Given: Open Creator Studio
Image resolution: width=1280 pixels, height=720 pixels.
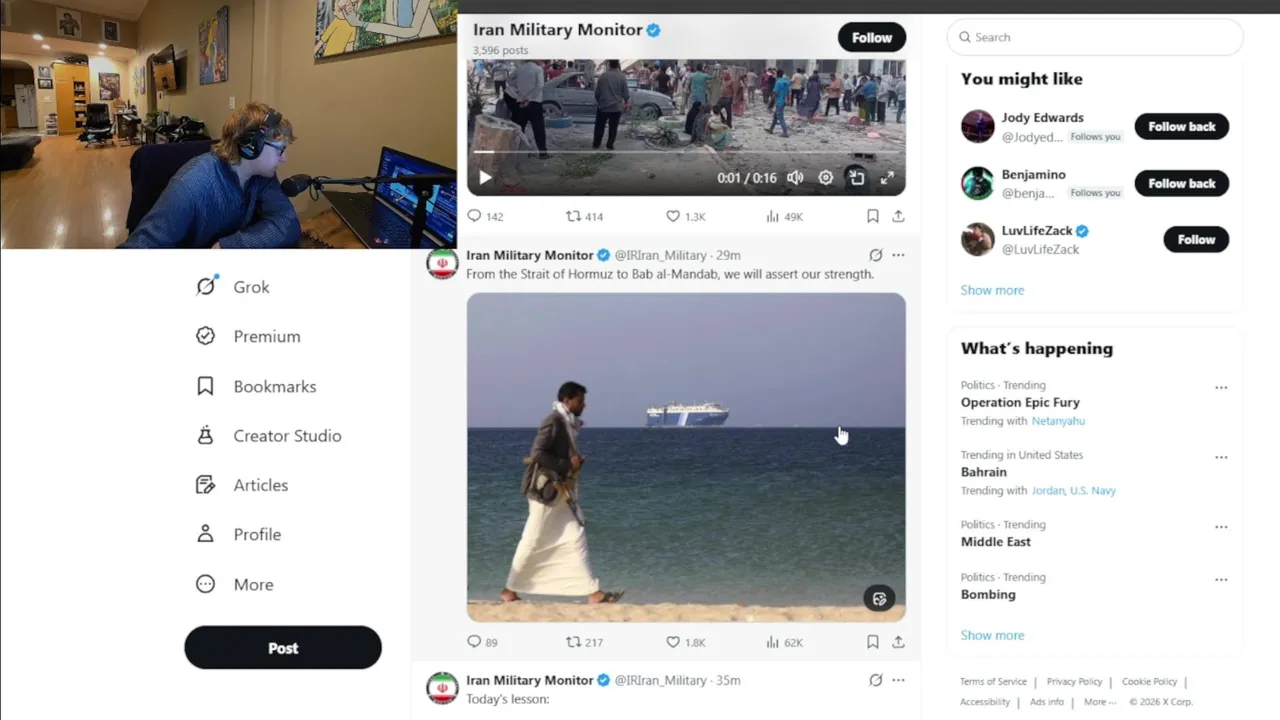Looking at the screenshot, I should tap(286, 436).
